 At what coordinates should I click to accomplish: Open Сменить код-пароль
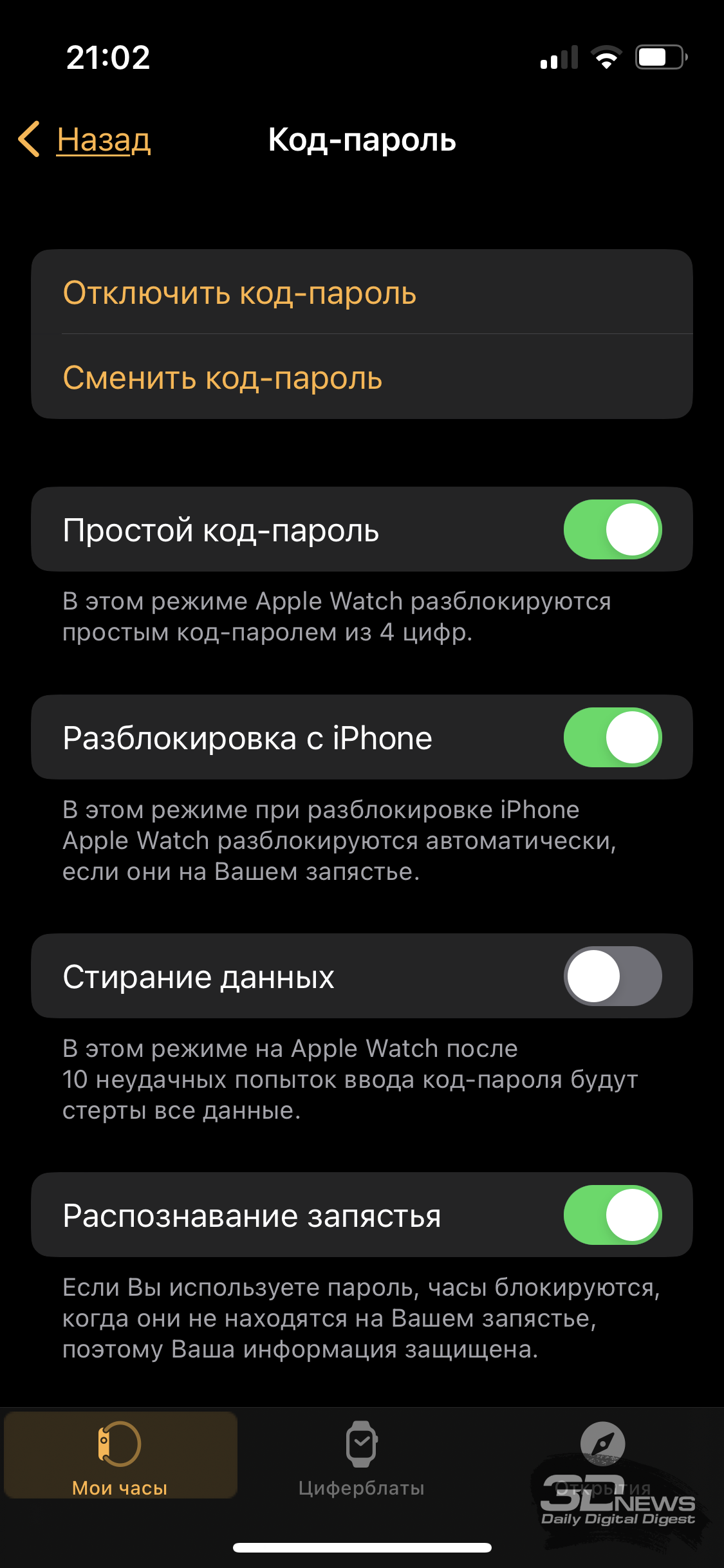[362, 377]
